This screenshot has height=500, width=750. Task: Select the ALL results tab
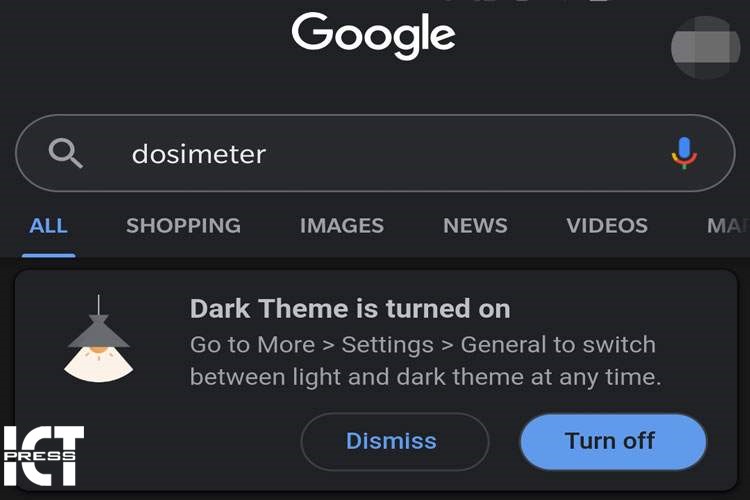click(x=48, y=226)
